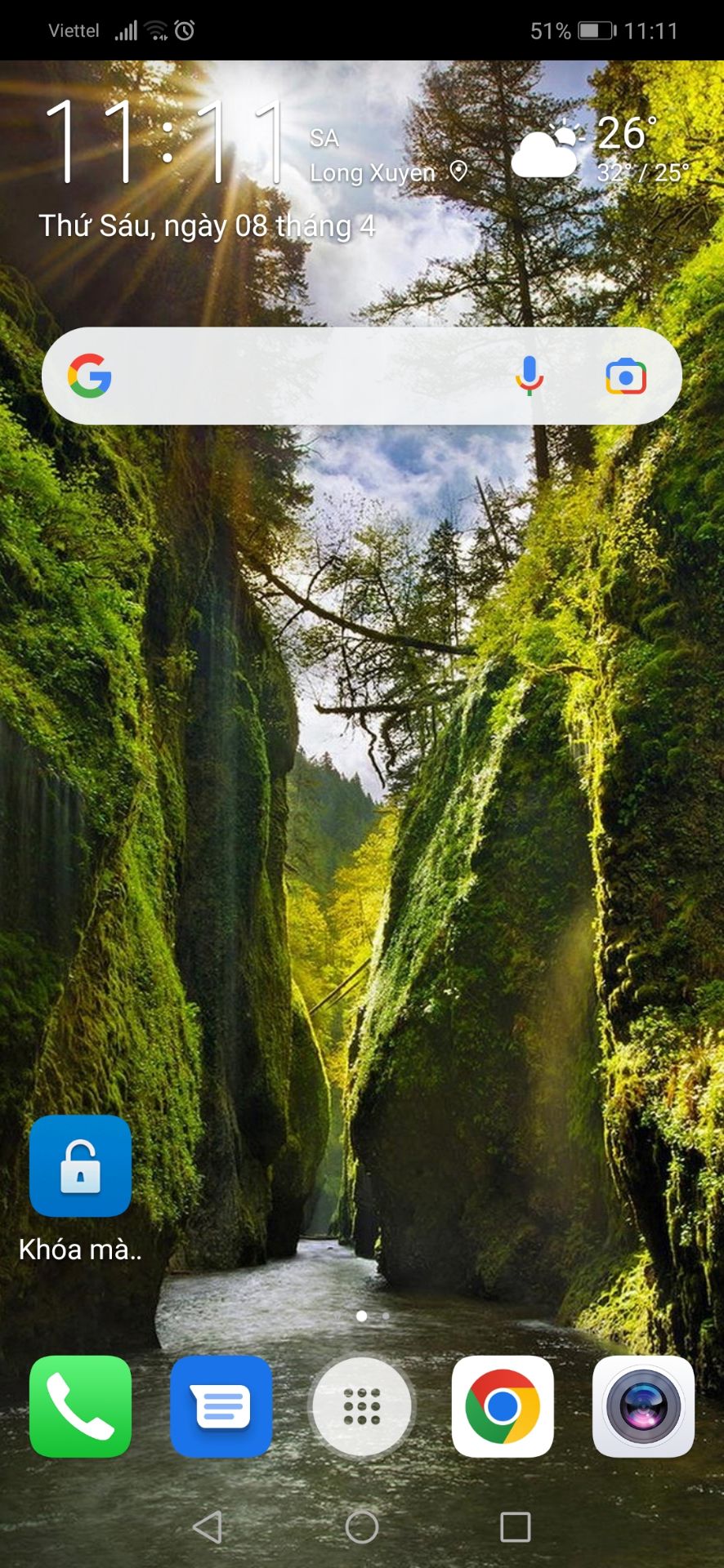724x1568 pixels.
Task: Launch Chrome browser
Action: click(x=503, y=1406)
